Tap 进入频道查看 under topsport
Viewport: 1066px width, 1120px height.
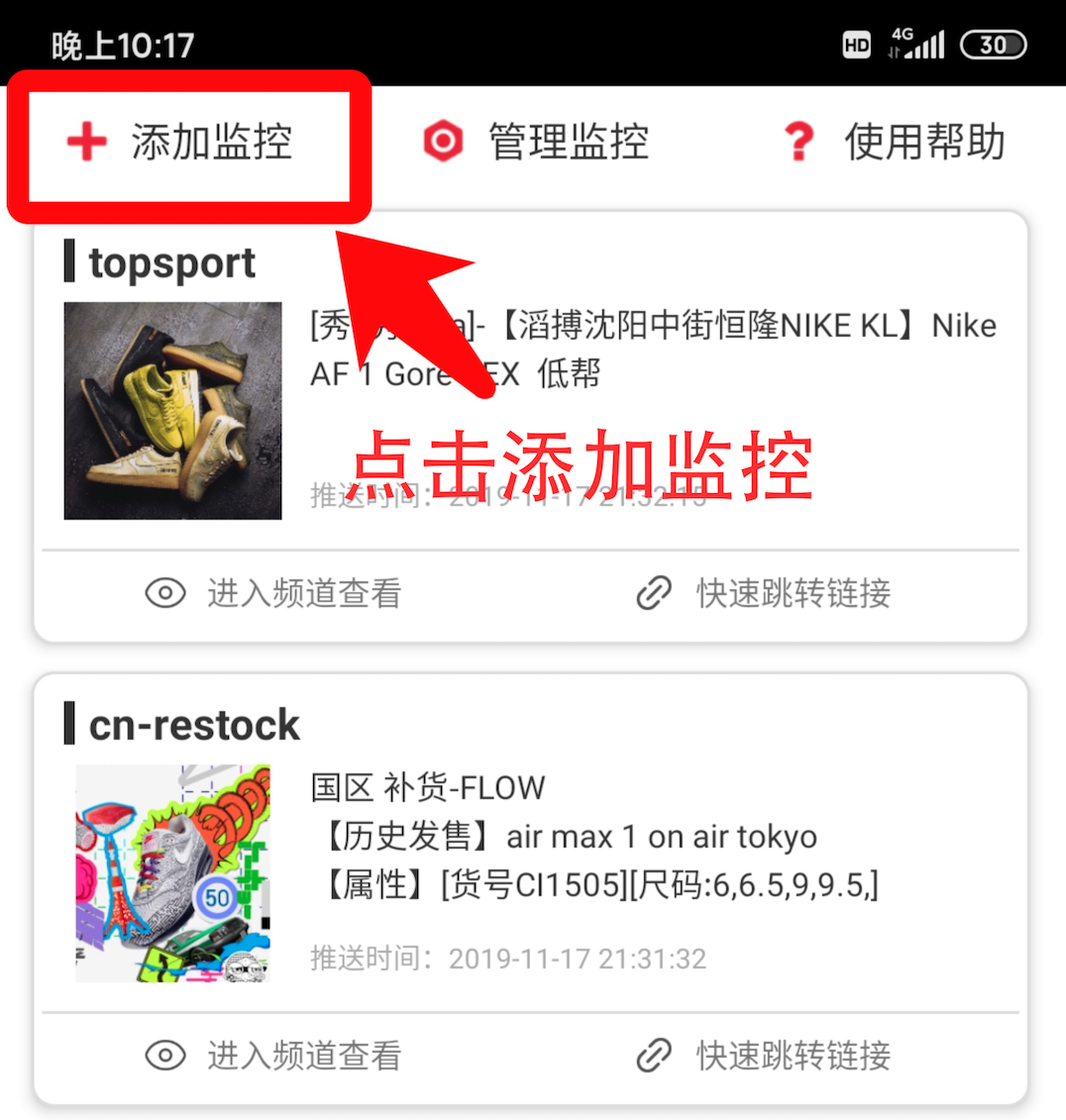273,594
